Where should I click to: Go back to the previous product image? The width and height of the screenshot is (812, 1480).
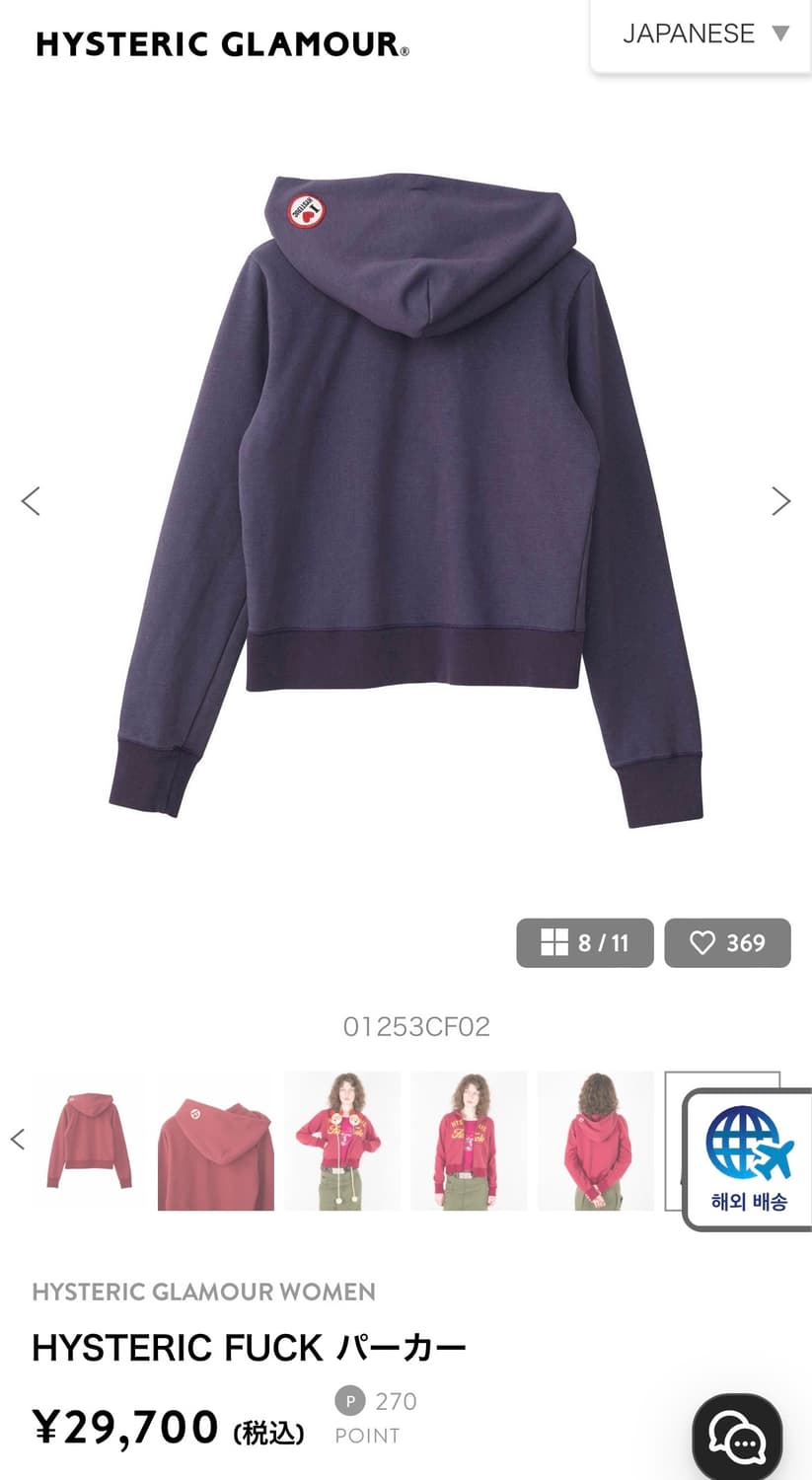(x=31, y=501)
